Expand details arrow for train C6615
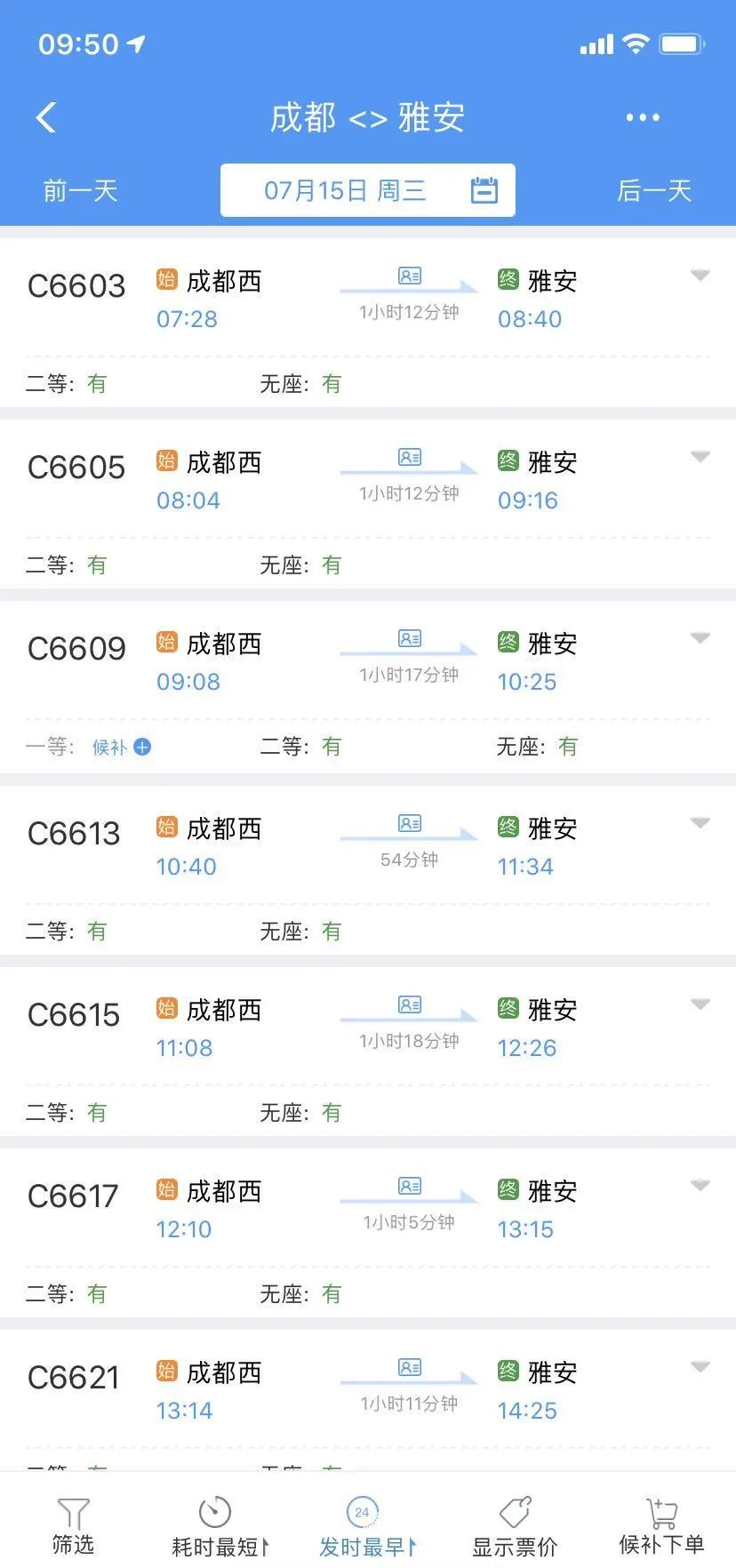The image size is (736, 1568). point(700,1004)
